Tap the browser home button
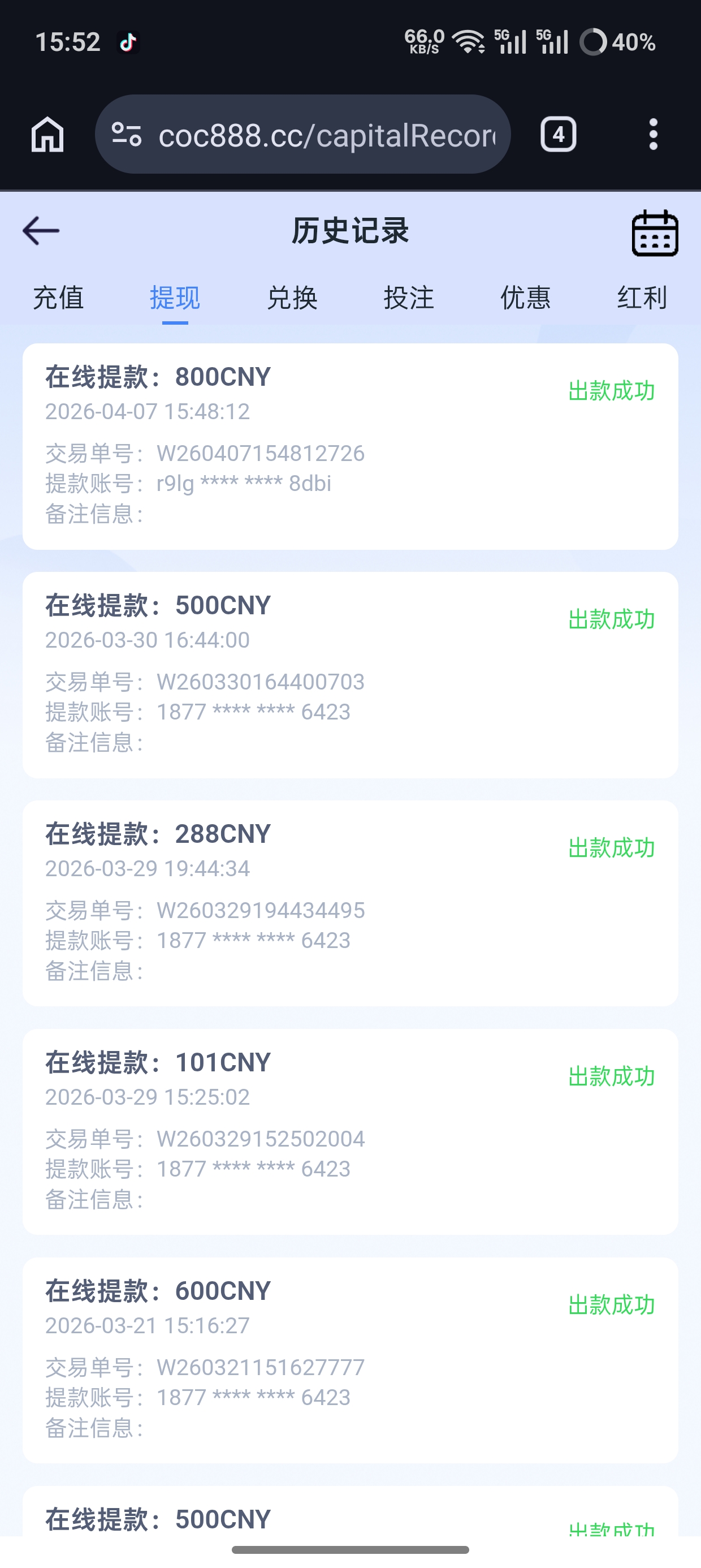 pyautogui.click(x=47, y=134)
